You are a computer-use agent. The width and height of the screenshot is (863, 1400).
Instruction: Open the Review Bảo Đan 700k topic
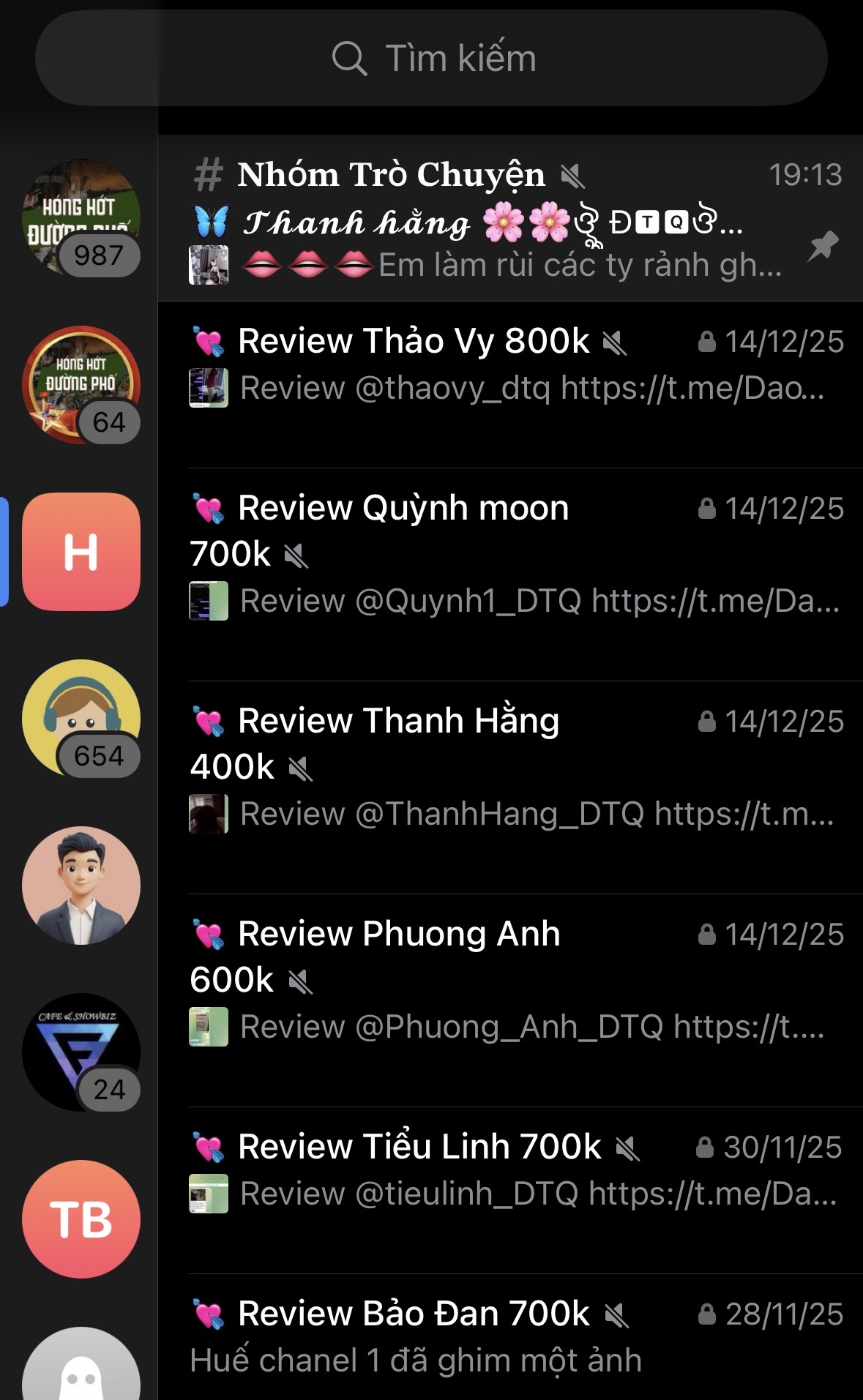point(512,1336)
